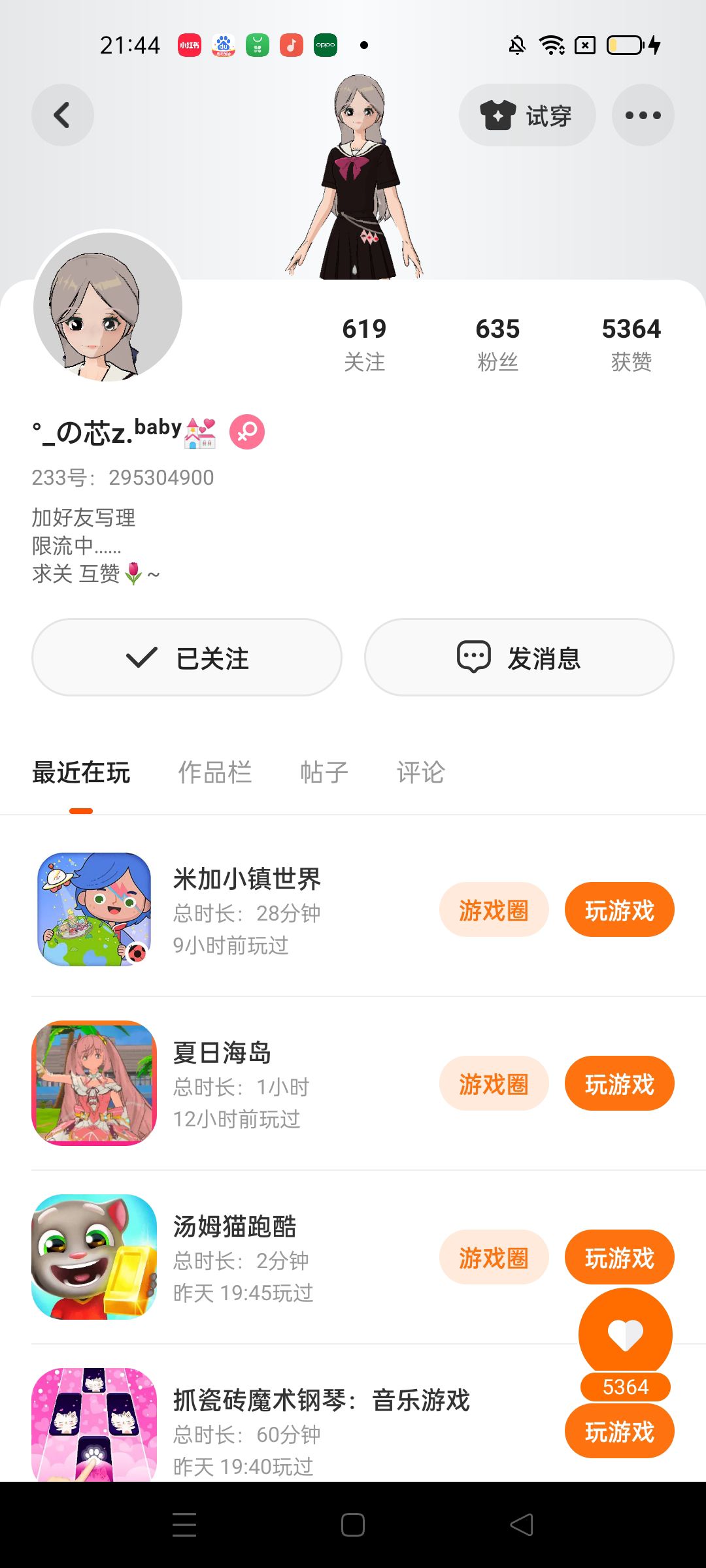Viewport: 706px width, 1568px height.
Task: Select the 最近在玩 tab
Action: click(x=81, y=772)
